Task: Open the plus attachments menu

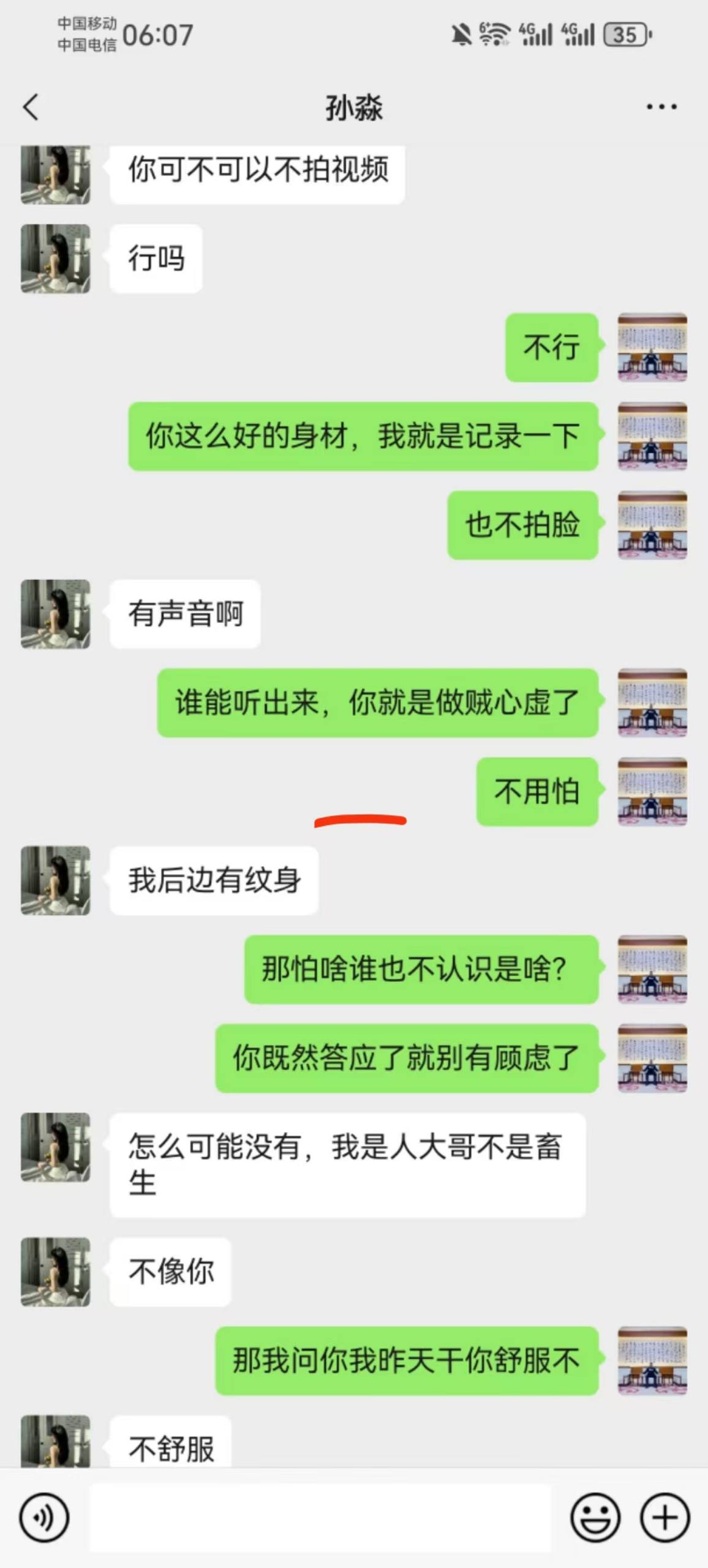Action: point(665,1518)
